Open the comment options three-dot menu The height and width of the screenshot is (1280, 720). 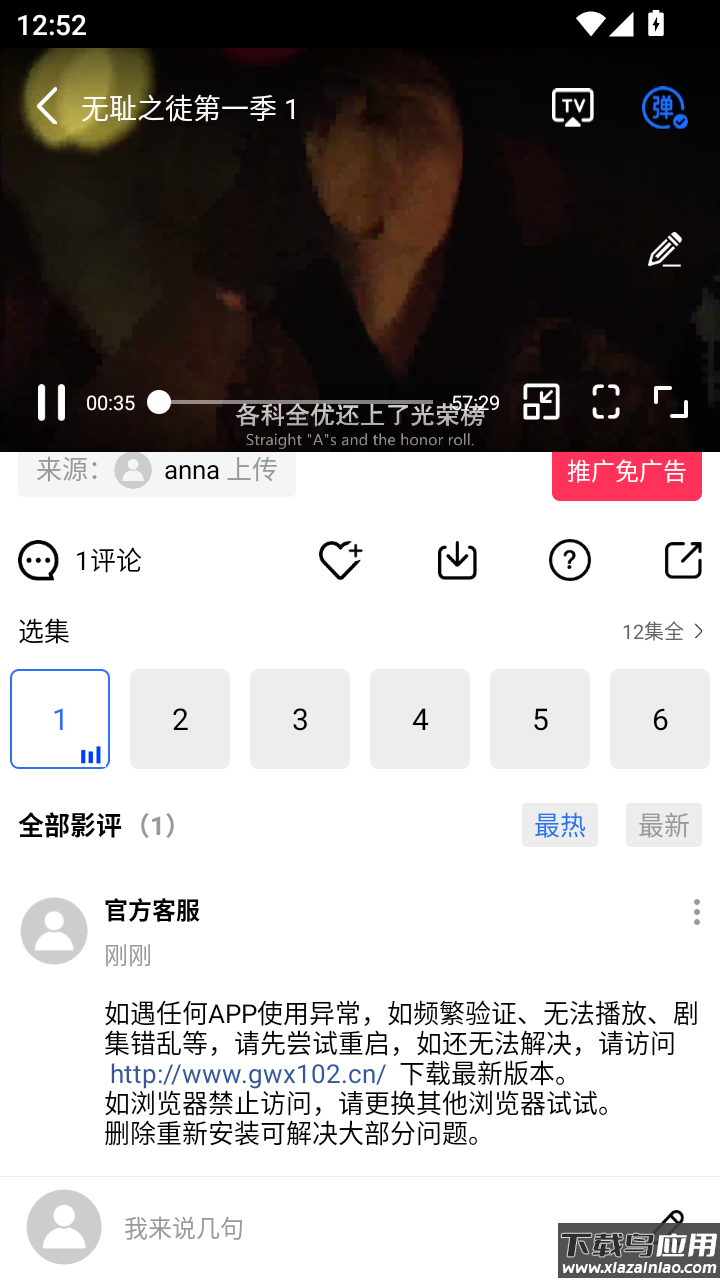click(696, 911)
